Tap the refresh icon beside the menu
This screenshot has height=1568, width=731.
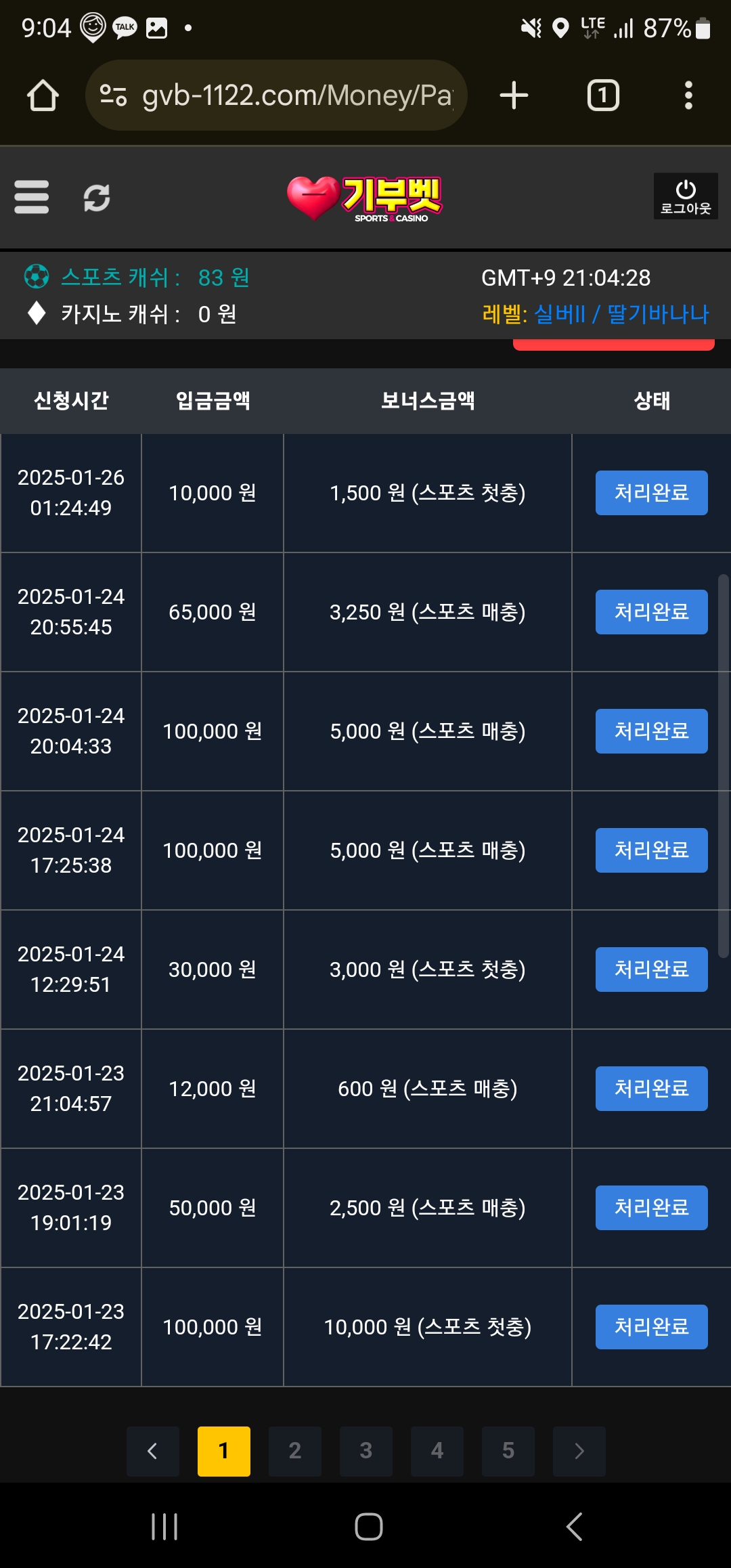(x=97, y=198)
